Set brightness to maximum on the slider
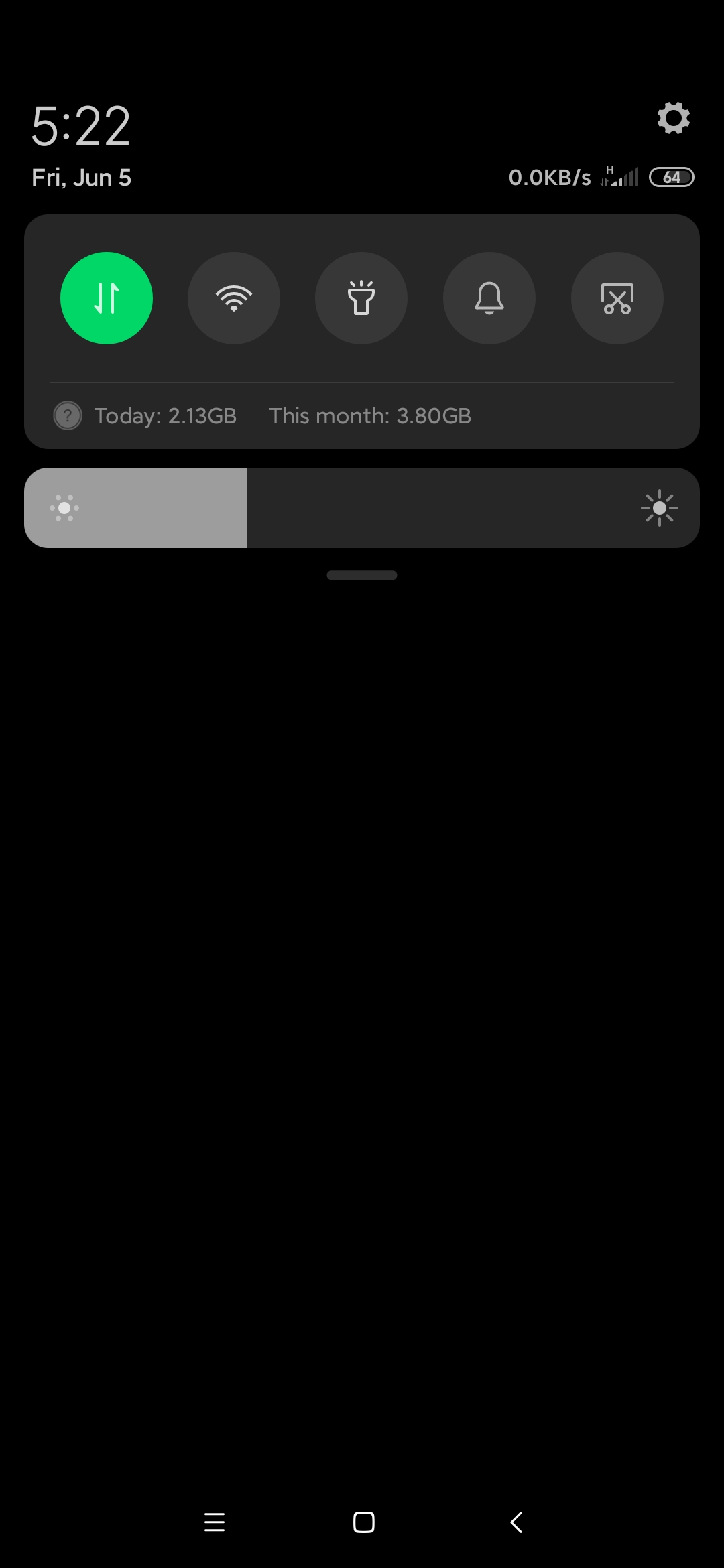The width and height of the screenshot is (724, 1568). pos(660,508)
